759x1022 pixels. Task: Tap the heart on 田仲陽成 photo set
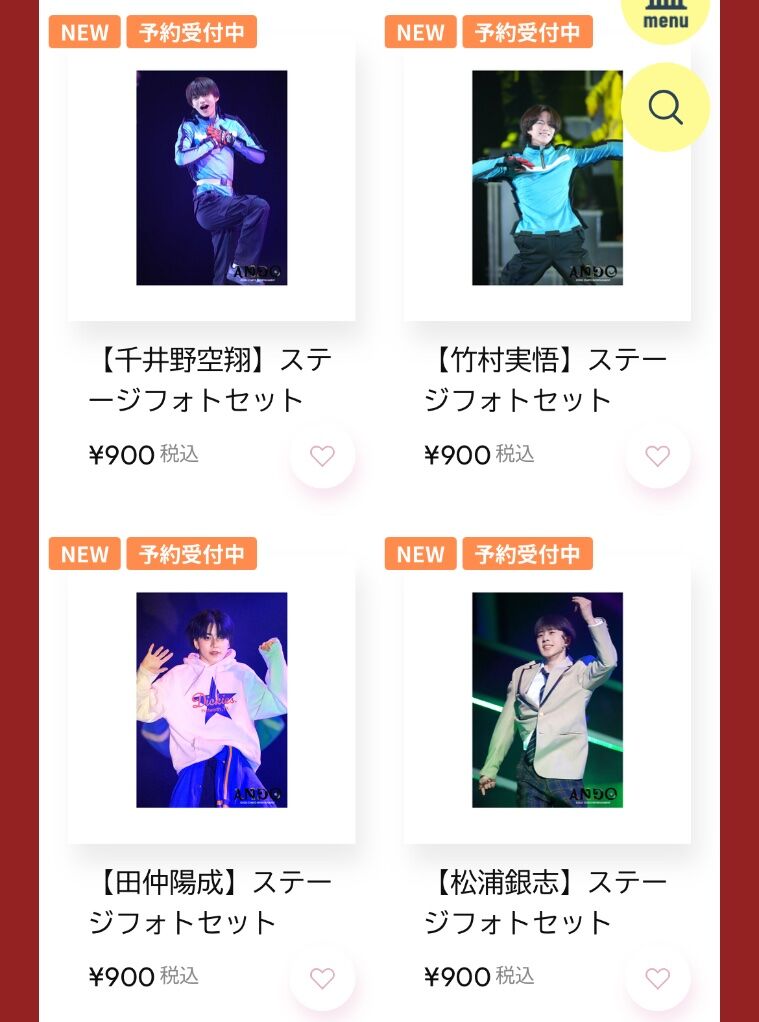tap(322, 978)
